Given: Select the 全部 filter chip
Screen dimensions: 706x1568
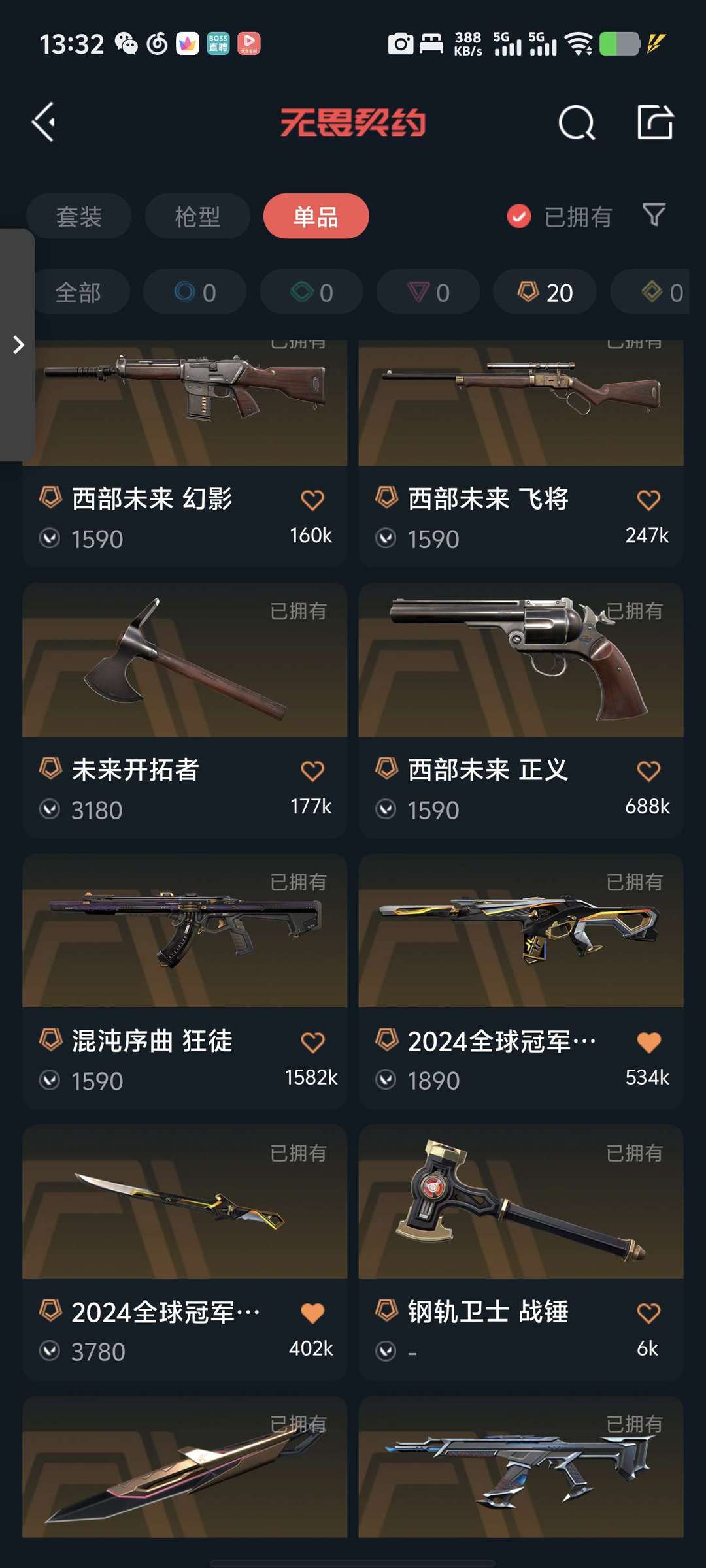Looking at the screenshot, I should (x=78, y=292).
